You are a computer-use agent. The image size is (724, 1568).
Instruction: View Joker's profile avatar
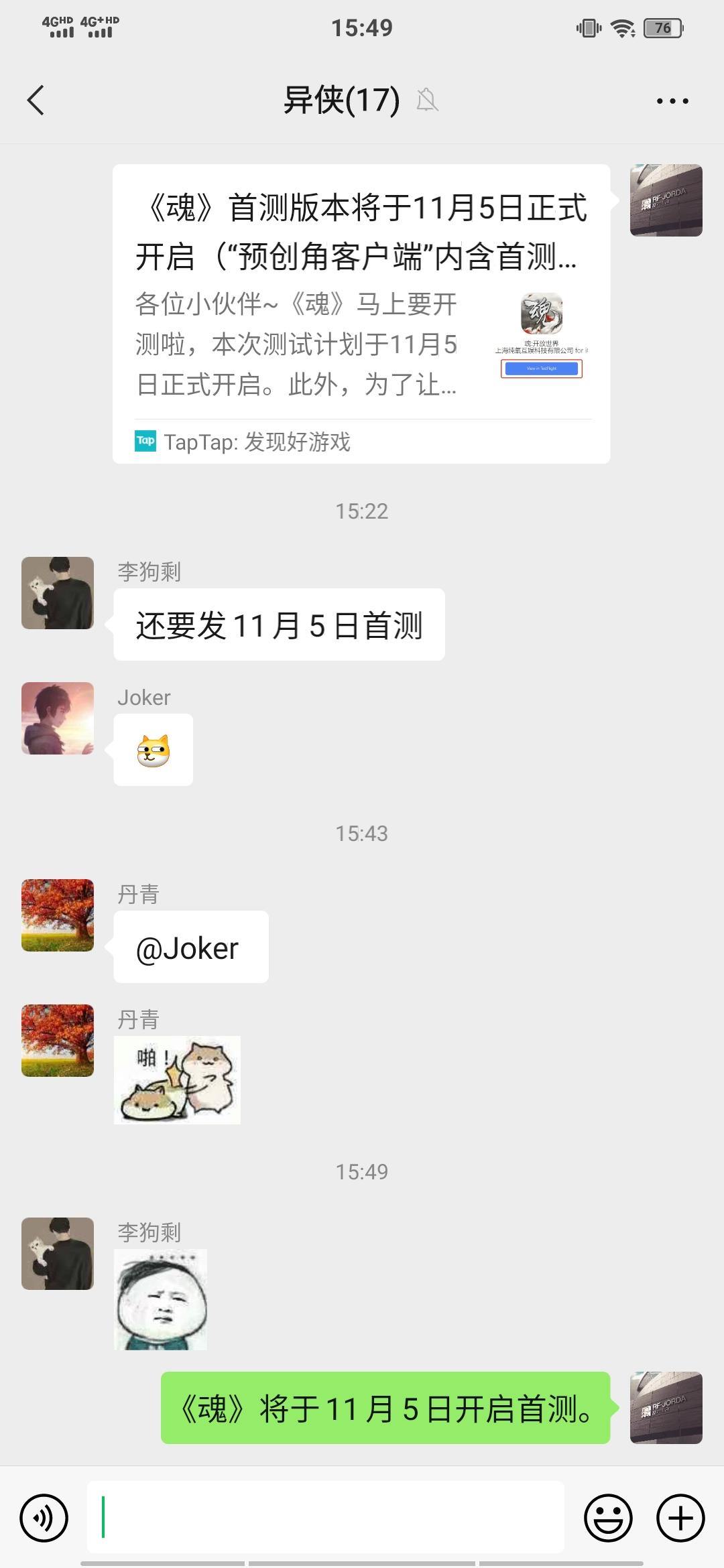58,718
